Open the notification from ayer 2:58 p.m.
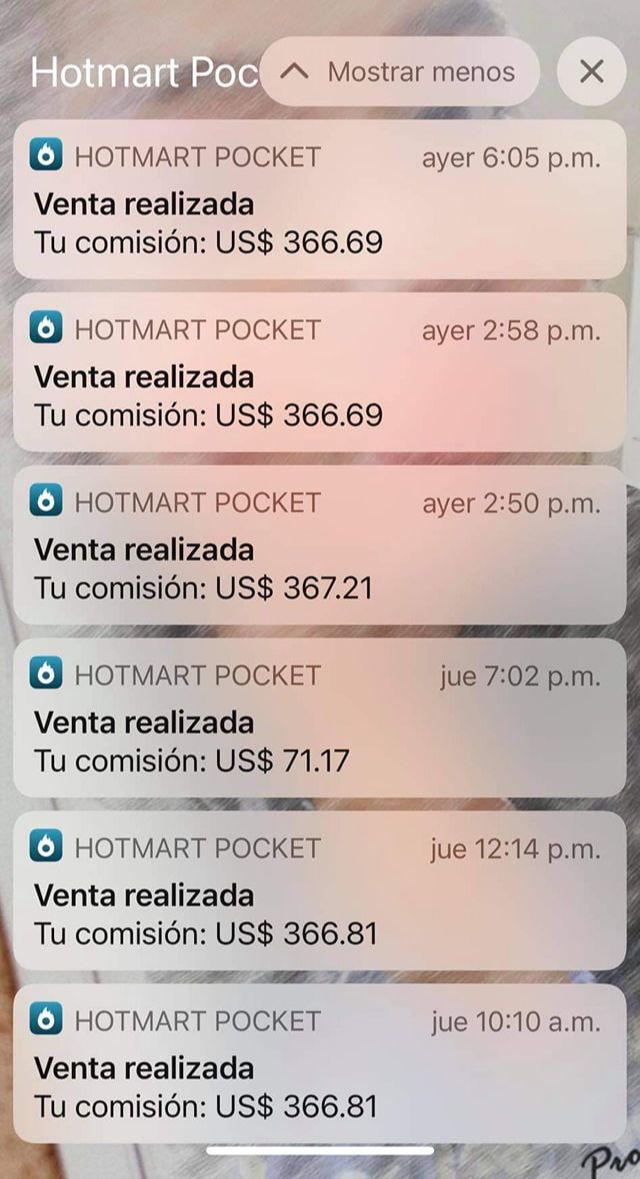Viewport: 640px width, 1179px height. click(320, 372)
